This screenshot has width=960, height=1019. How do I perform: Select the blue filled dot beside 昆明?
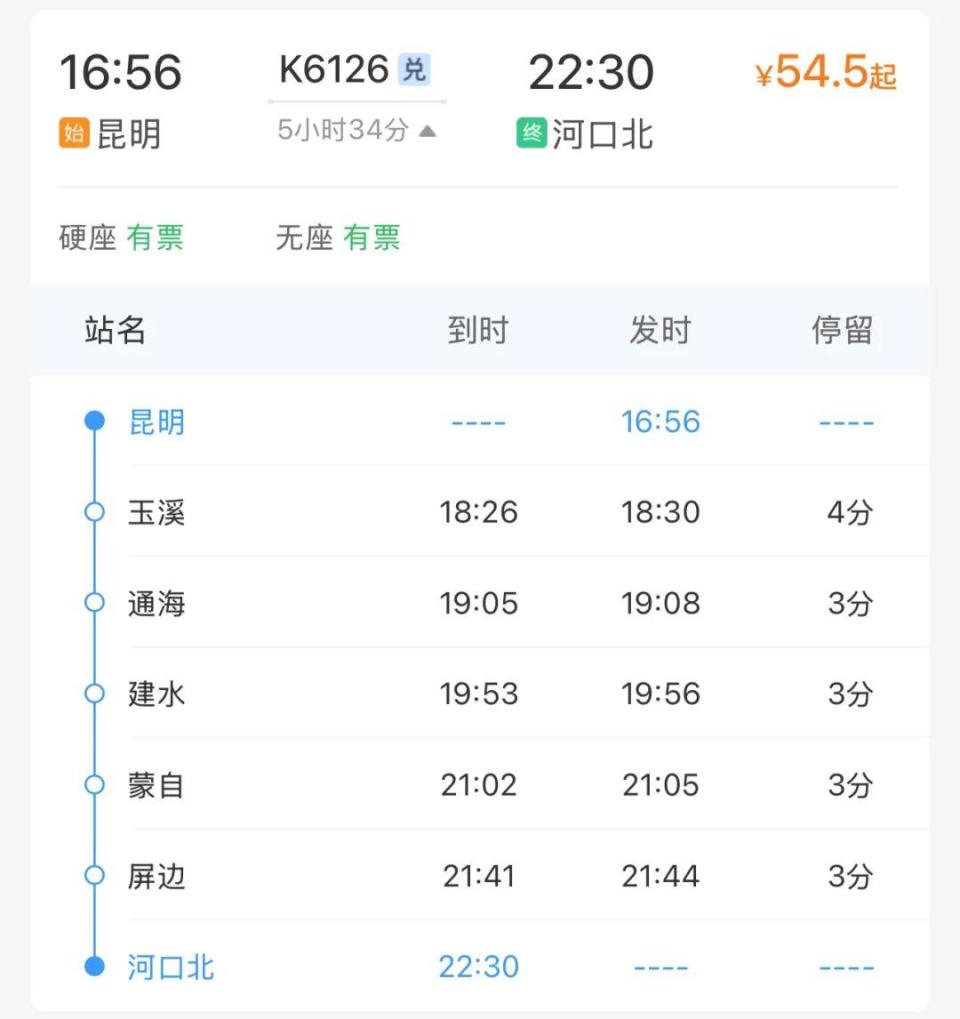[x=95, y=421]
